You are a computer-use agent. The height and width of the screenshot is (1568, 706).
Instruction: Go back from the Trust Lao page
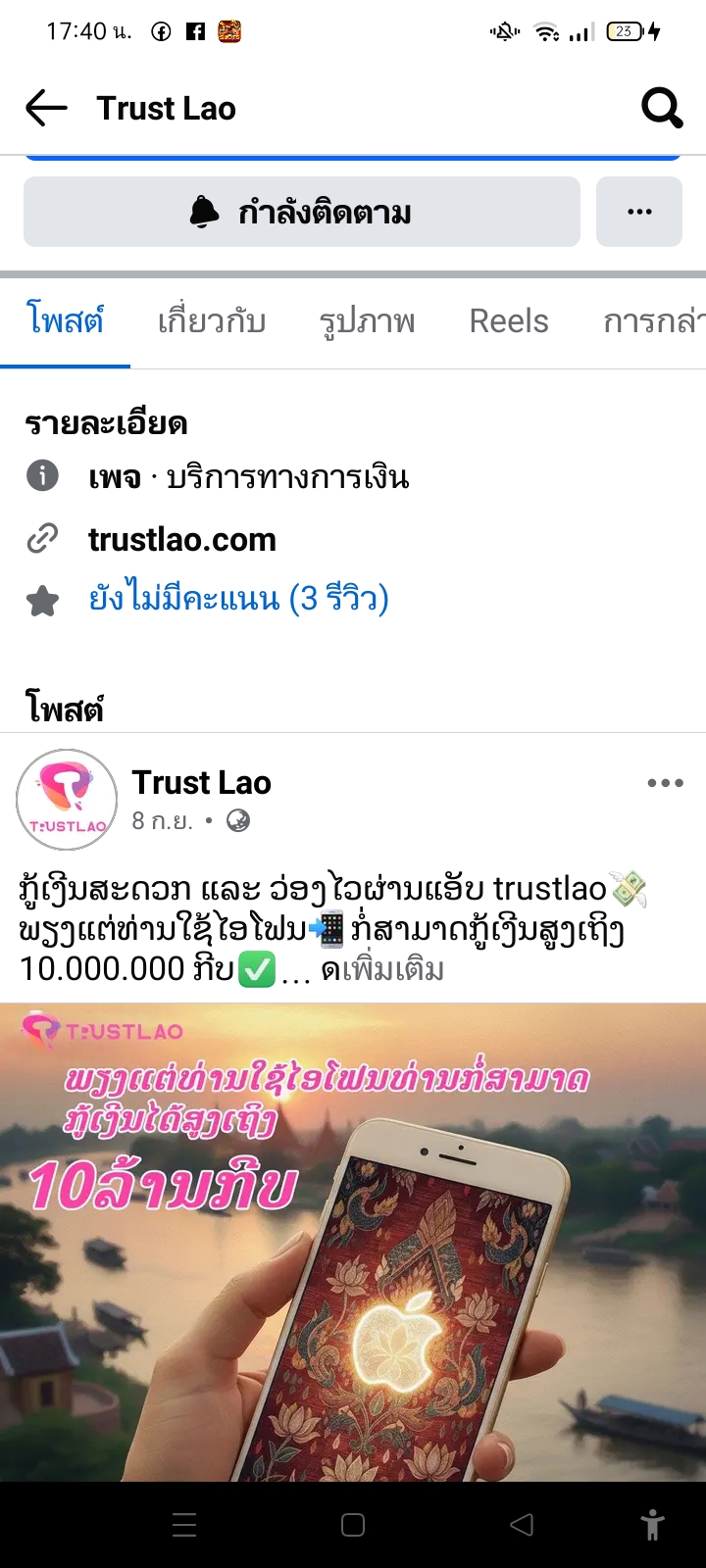point(46,108)
